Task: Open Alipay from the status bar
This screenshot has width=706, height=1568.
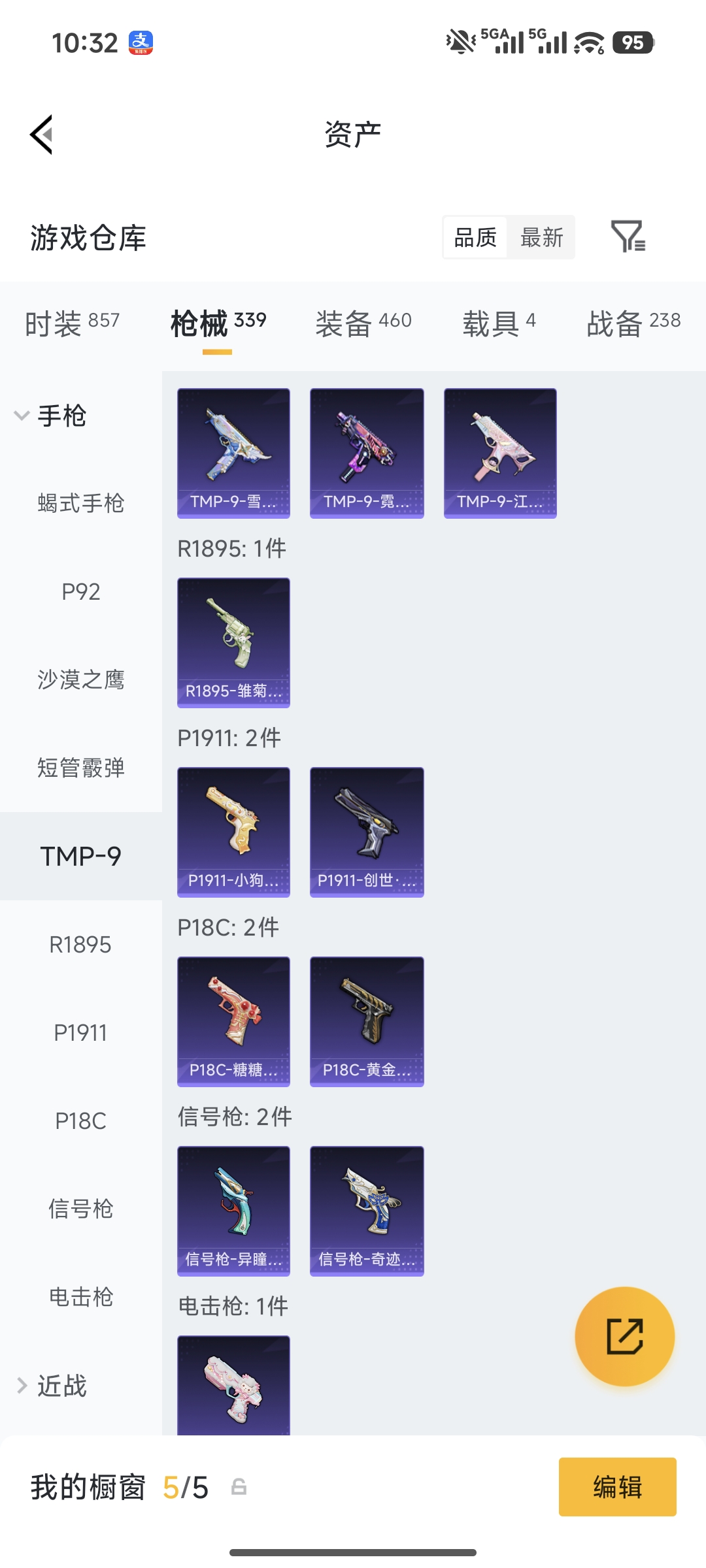Action: pyautogui.click(x=143, y=43)
